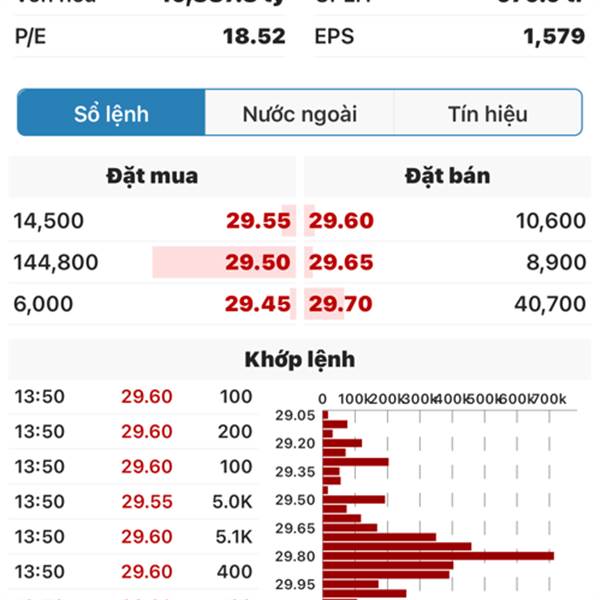Switch to the Sổ lệnh tab
This screenshot has width=600, height=600.
click(111, 113)
